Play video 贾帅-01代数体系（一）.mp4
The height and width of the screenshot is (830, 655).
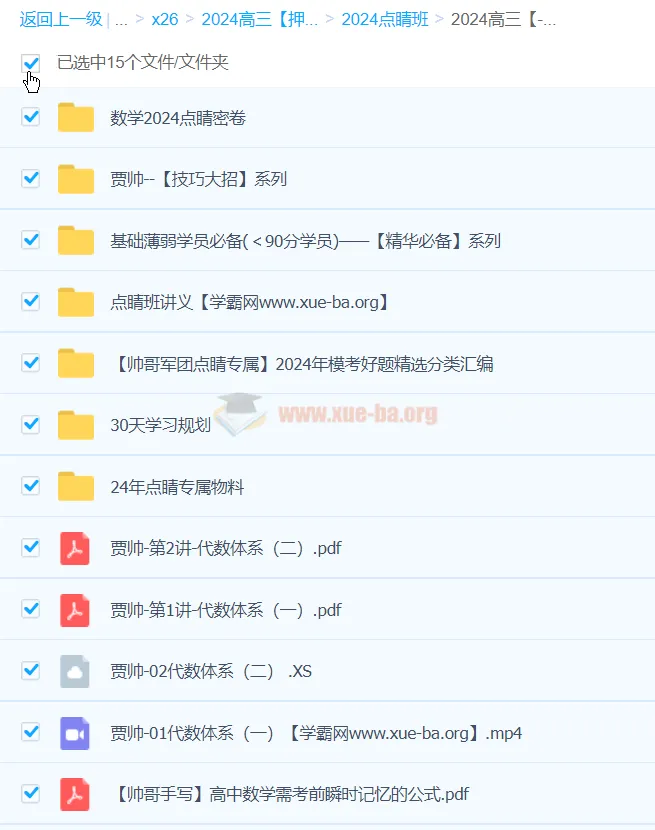coord(316,733)
